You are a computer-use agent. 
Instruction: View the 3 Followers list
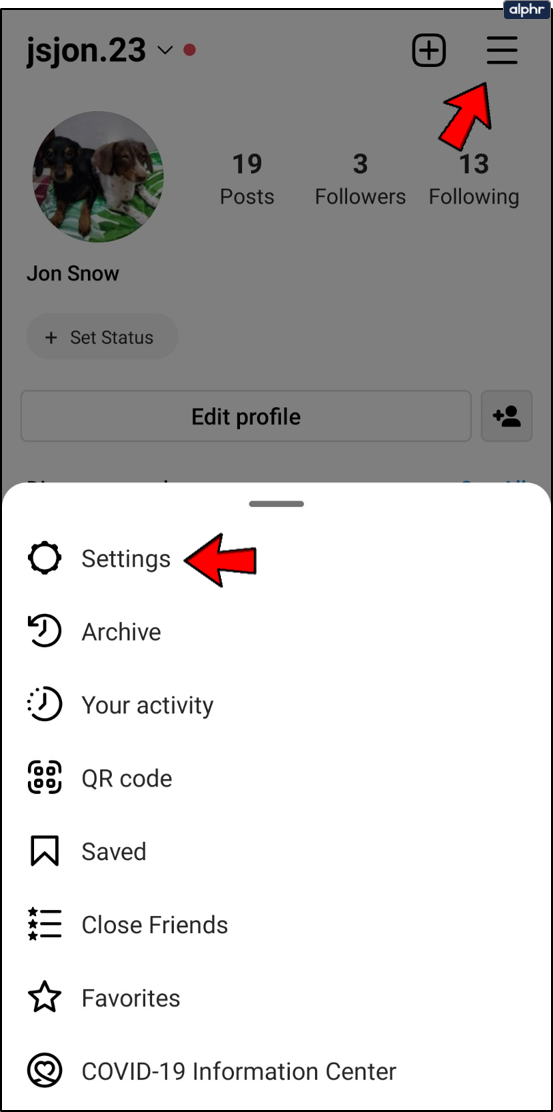[x=360, y=179]
